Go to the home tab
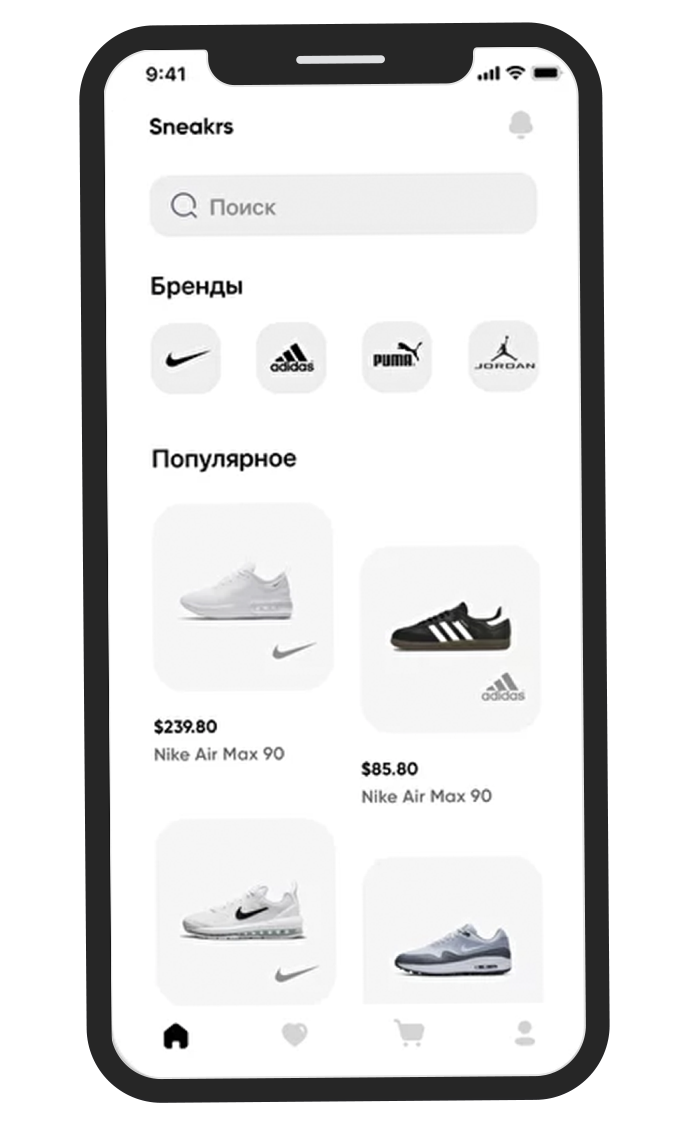Image resolution: width=684 pixels, height=1125 pixels. pyautogui.click(x=176, y=1035)
